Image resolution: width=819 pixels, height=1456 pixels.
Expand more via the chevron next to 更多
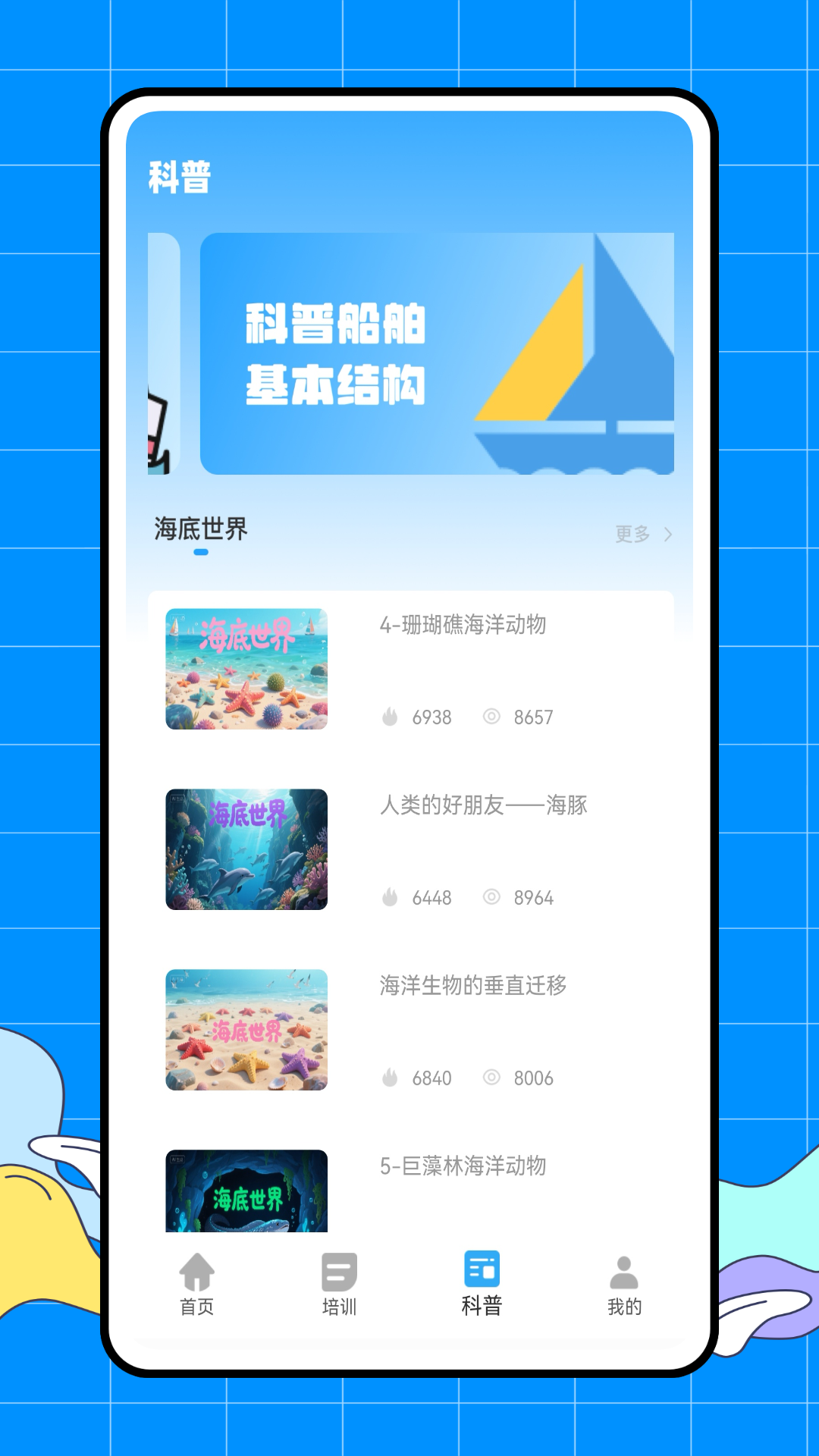[x=667, y=533]
